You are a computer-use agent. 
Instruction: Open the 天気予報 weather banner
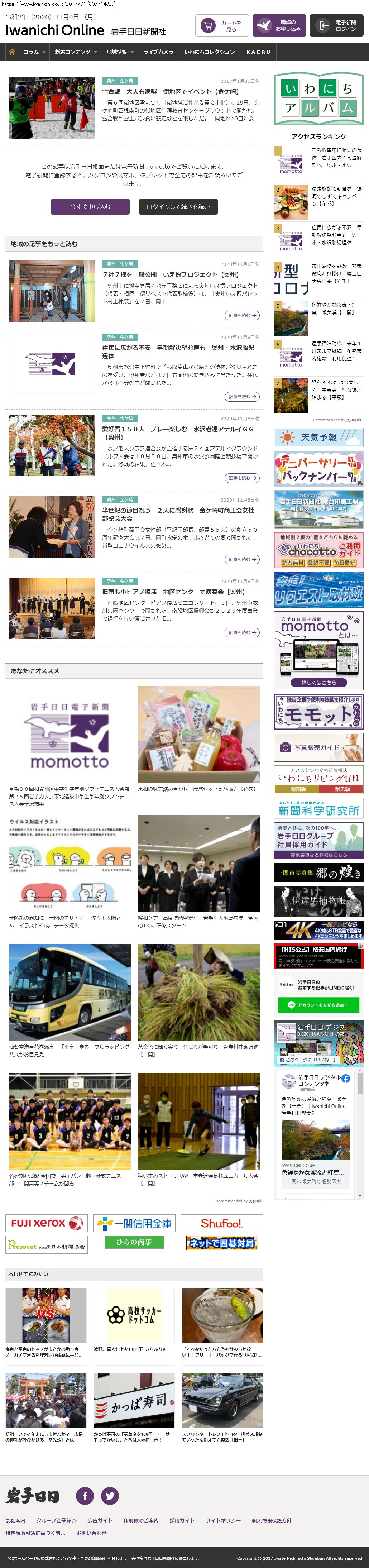pos(318,437)
